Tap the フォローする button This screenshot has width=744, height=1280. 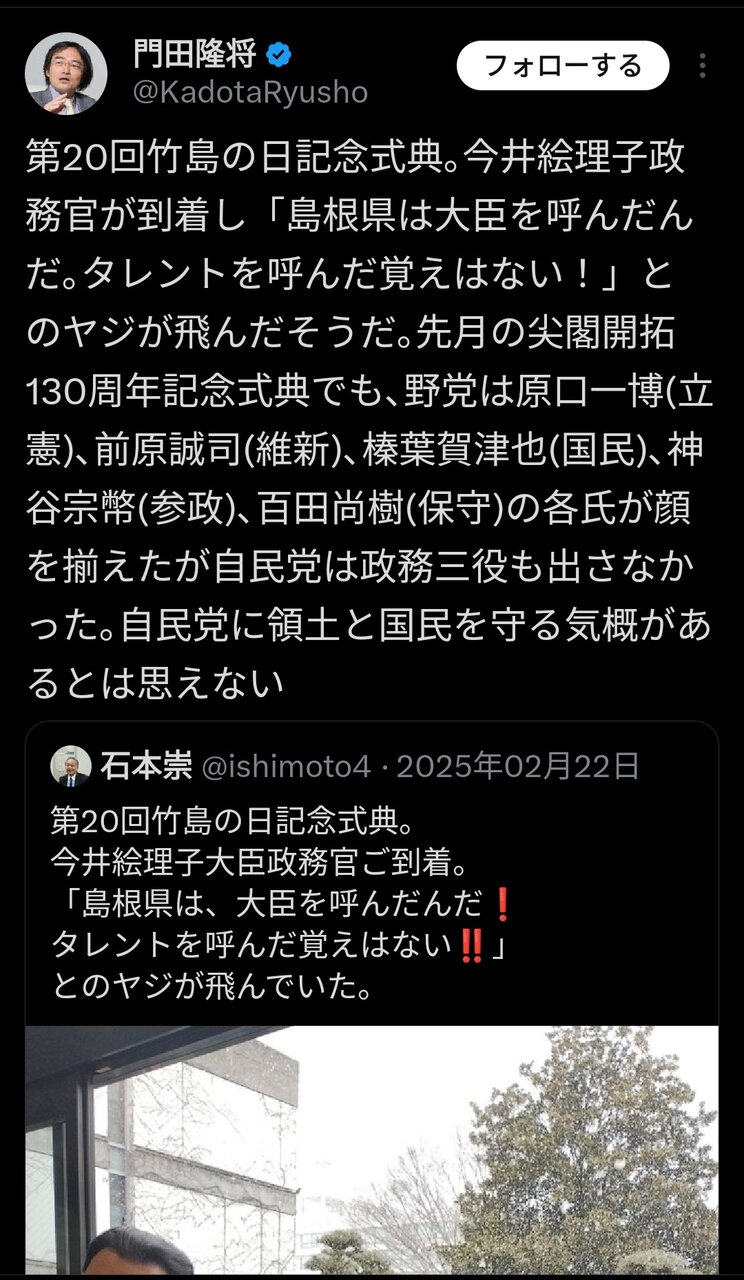(562, 66)
